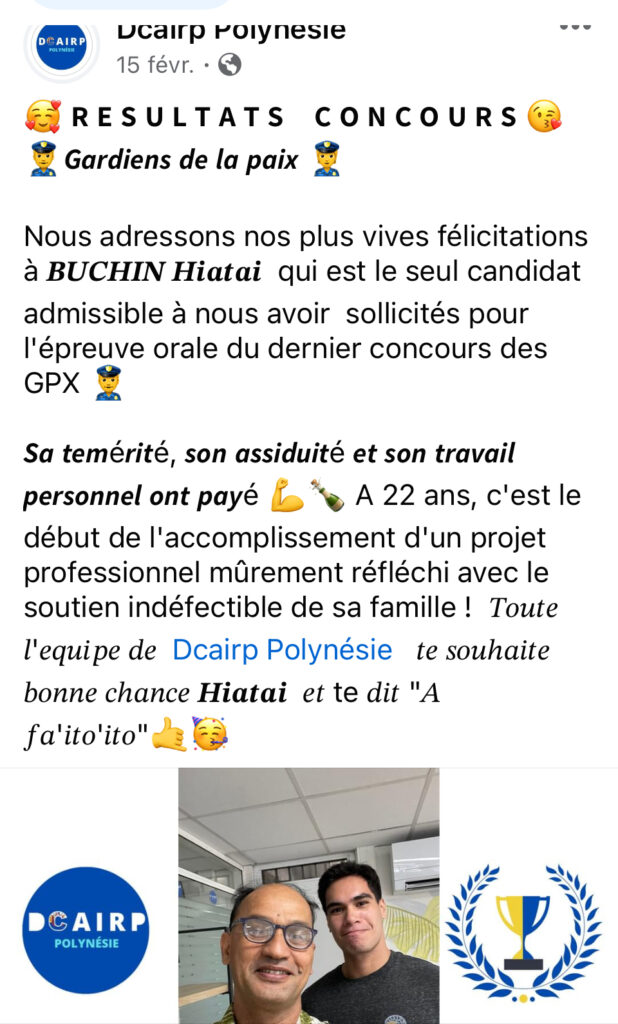Open the trophy with laurel wreath image
Viewport: 618px width, 1024px height.
pyautogui.click(x=524, y=932)
